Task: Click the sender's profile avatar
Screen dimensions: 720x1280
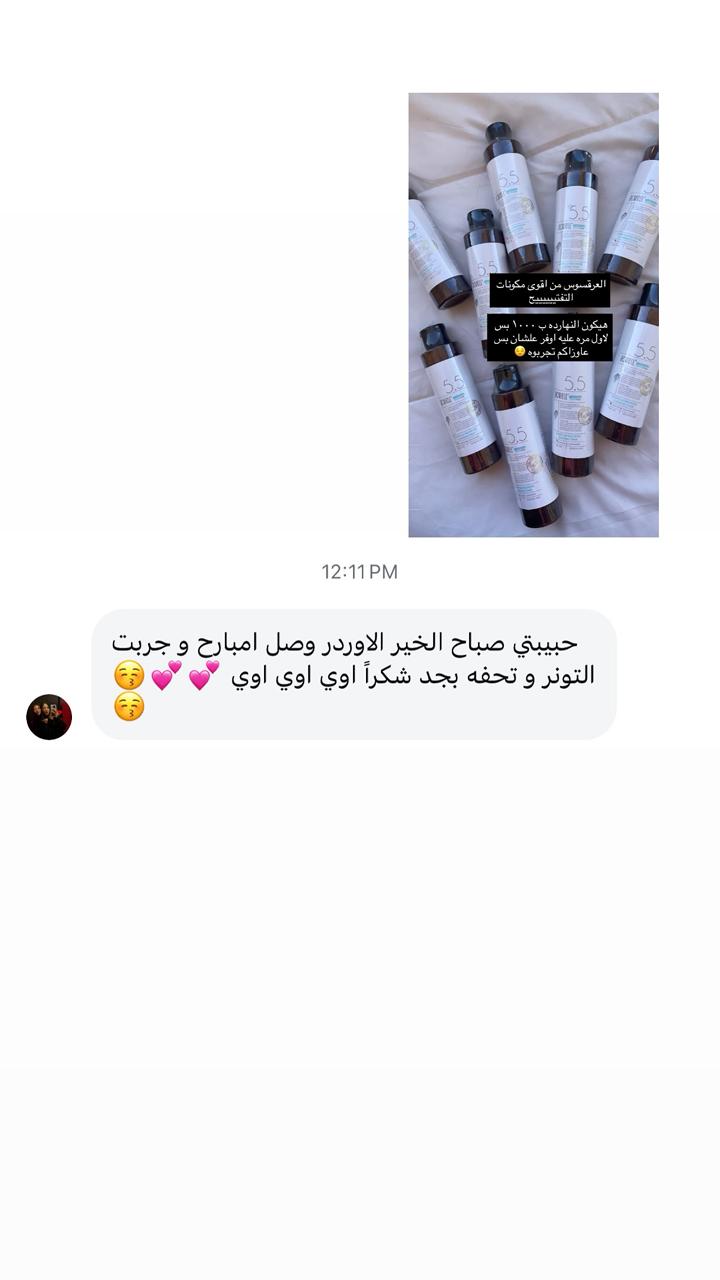Action: point(47,714)
